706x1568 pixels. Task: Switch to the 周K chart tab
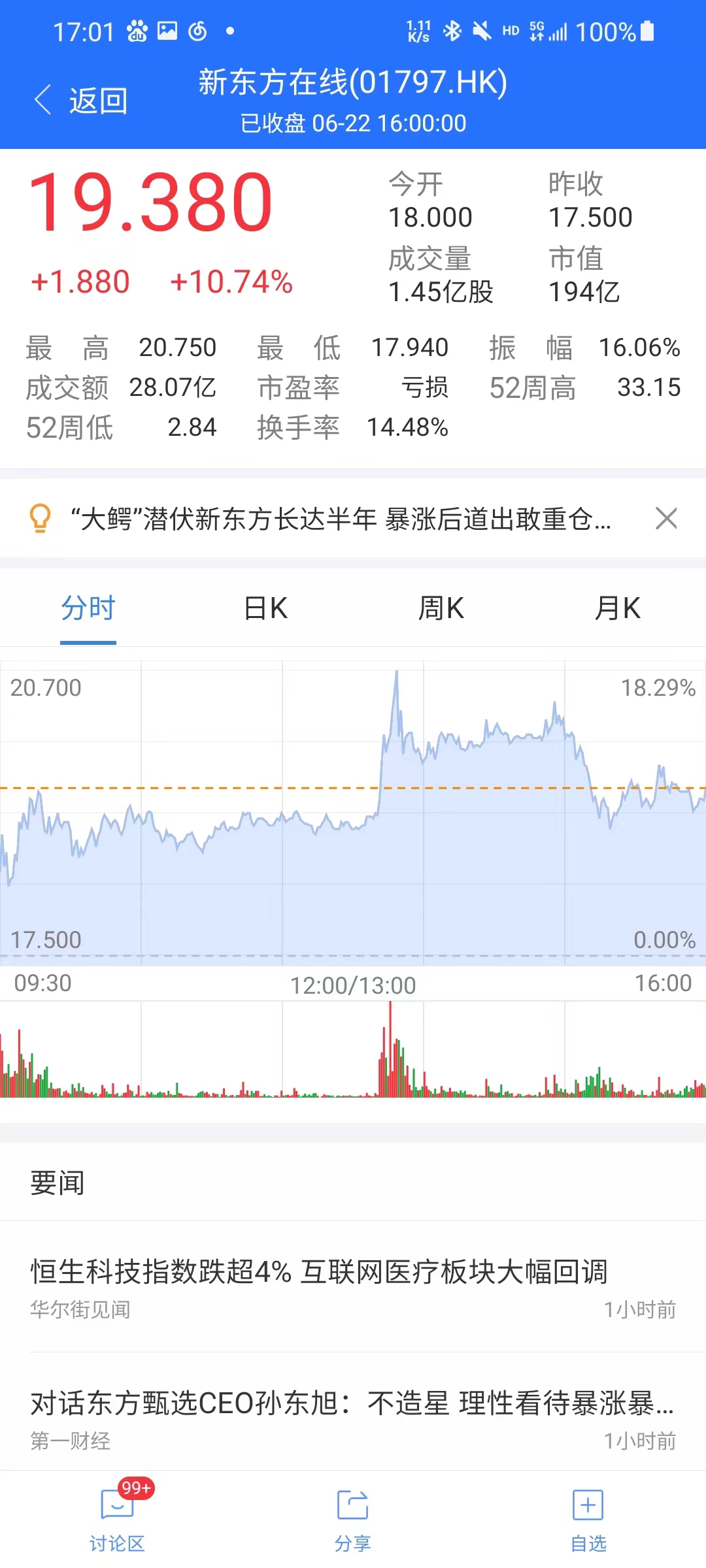coord(441,608)
